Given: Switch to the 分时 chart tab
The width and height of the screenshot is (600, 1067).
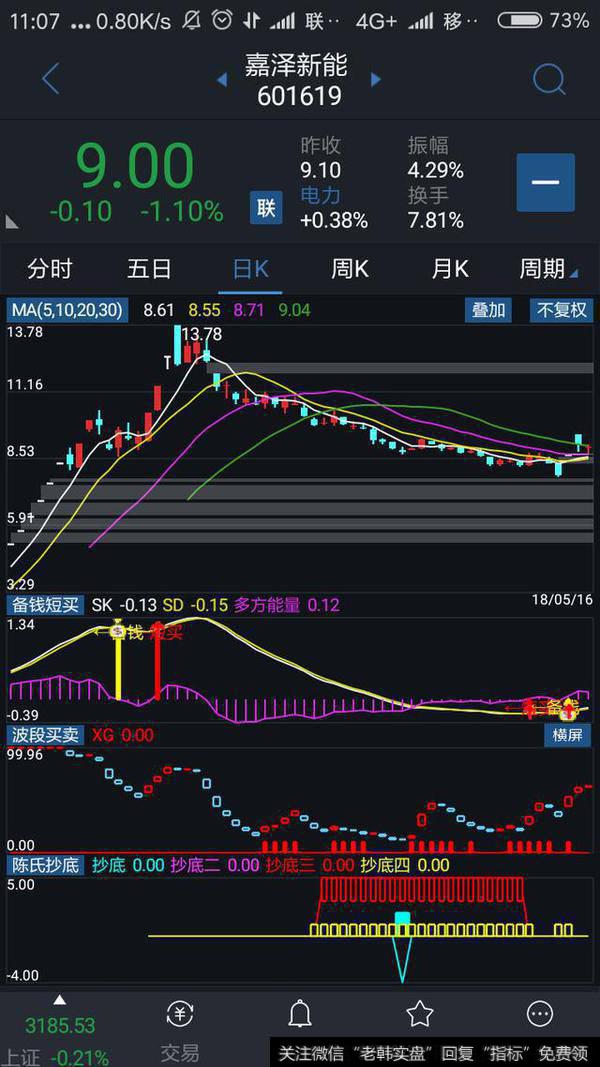Looking at the screenshot, I should 50,269.
